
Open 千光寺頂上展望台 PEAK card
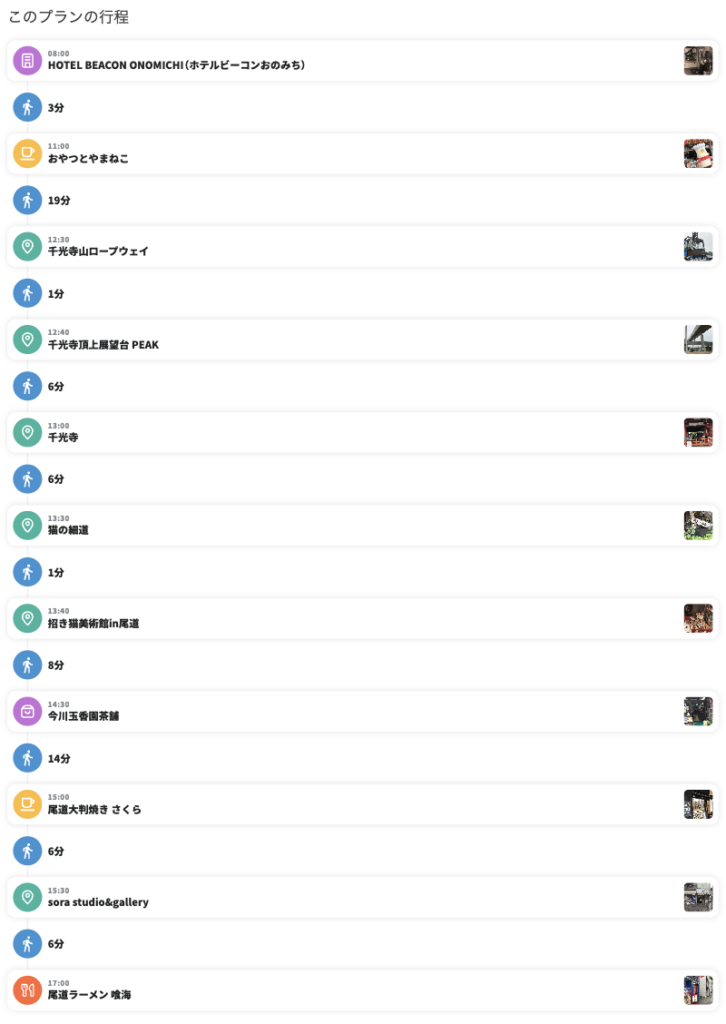point(360,340)
